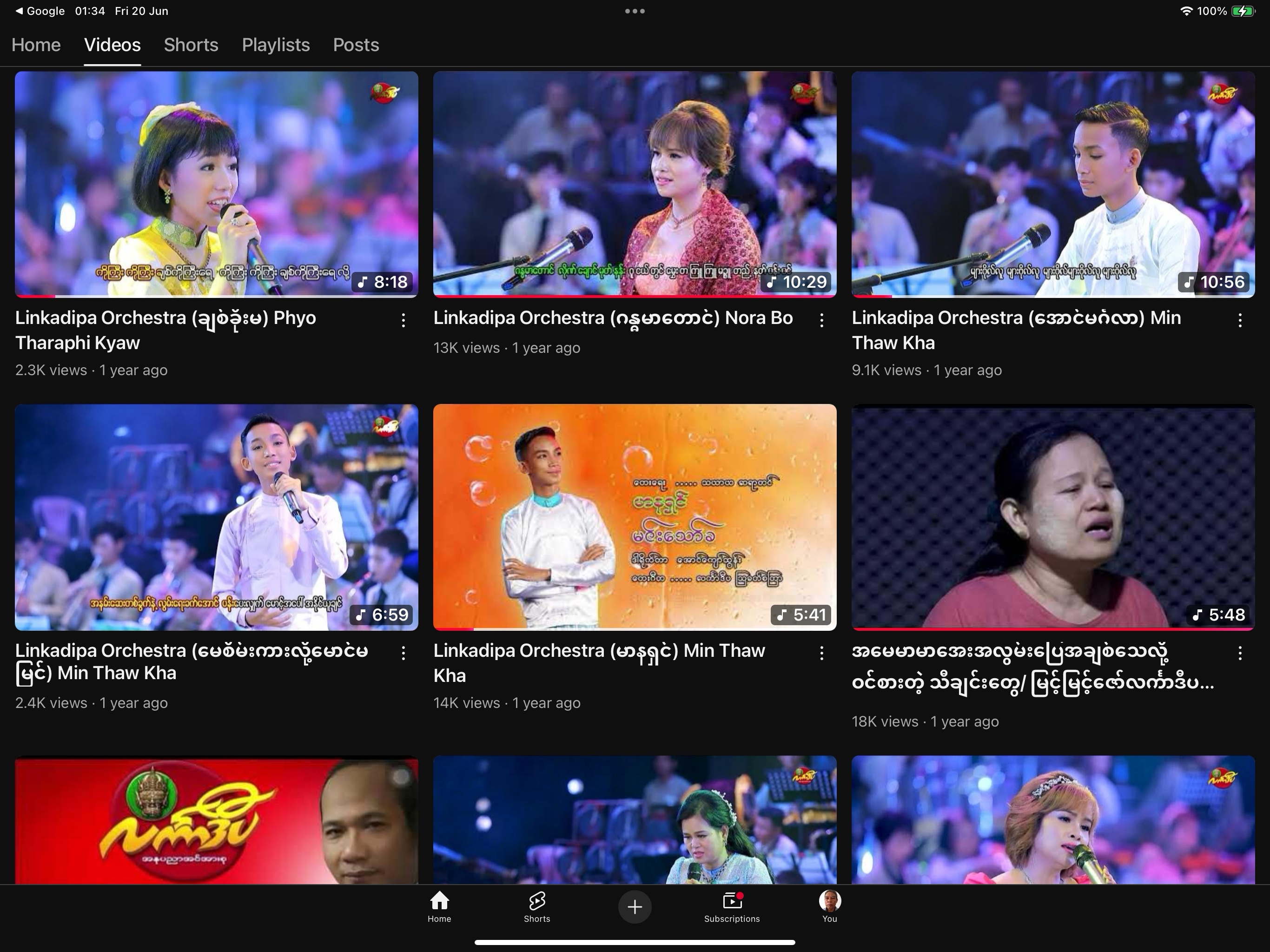Play the Nora Bo orchestra video
This screenshot has height=952, width=1270.
pos(635,184)
